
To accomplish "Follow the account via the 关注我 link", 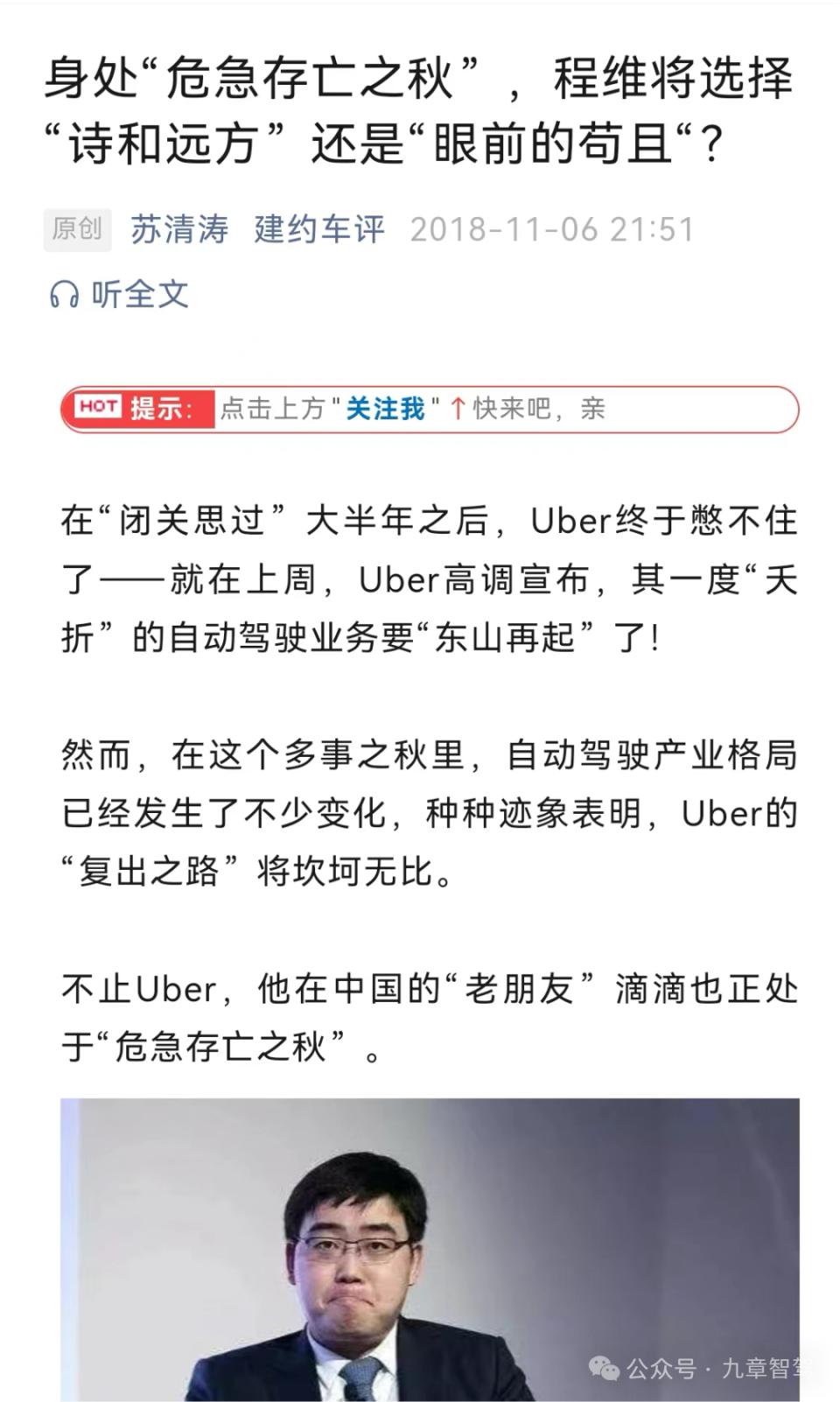I will 385,408.
